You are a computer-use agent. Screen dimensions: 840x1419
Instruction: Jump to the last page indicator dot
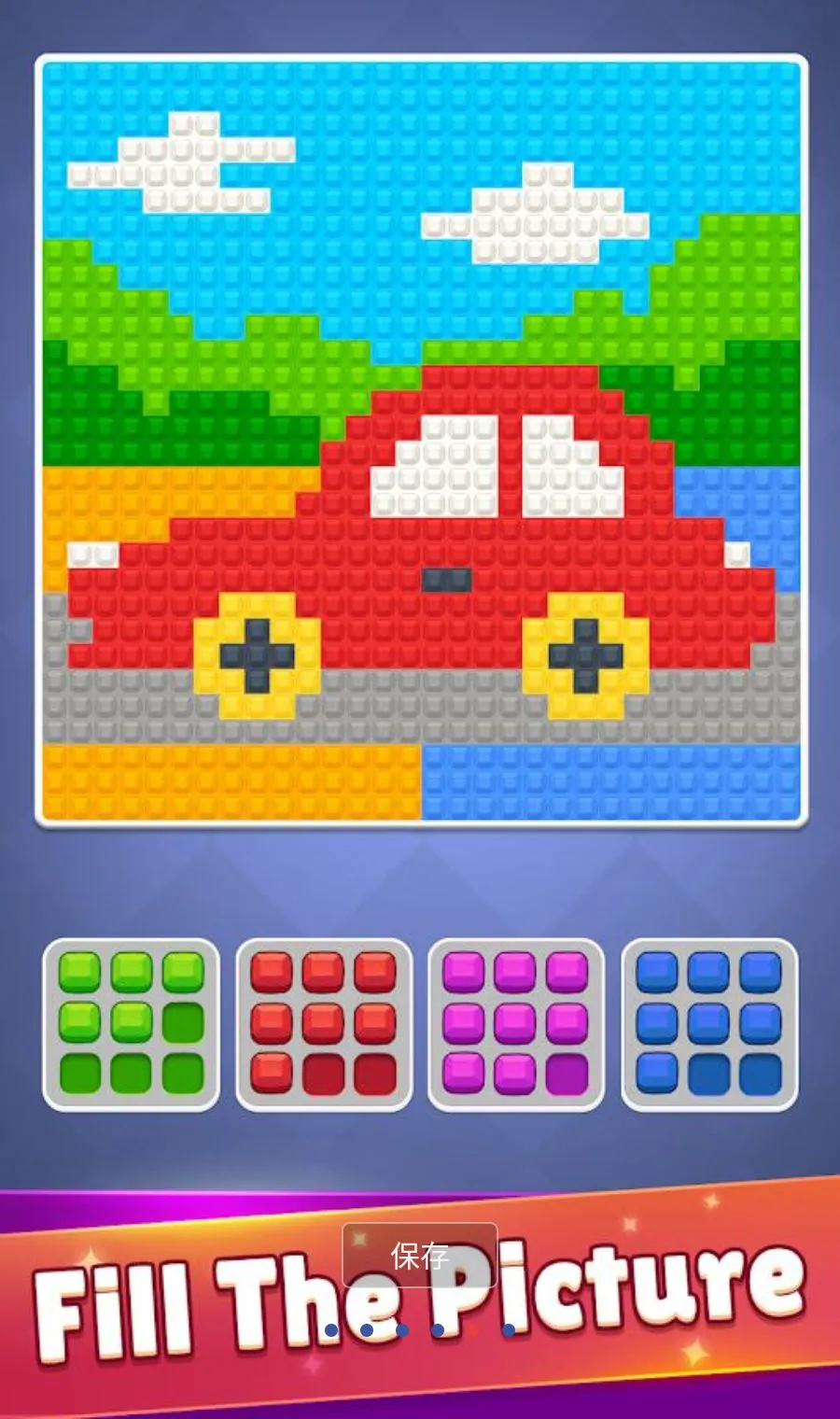(509, 1330)
